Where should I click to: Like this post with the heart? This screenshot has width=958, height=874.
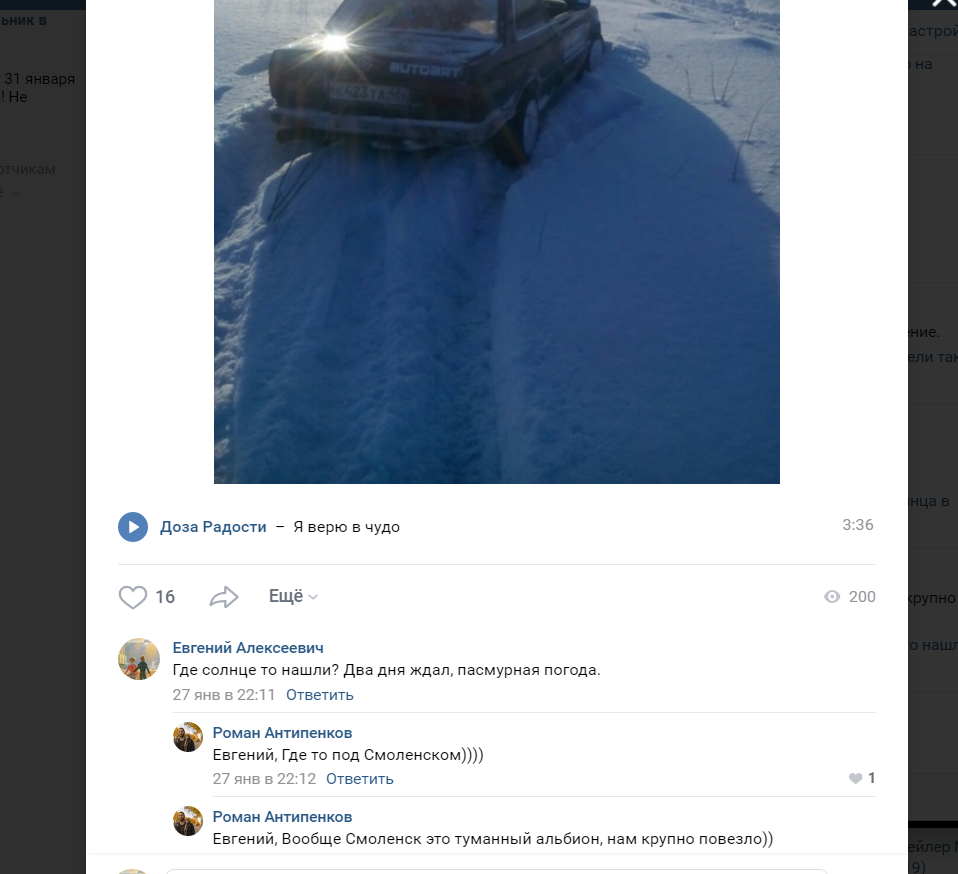133,597
